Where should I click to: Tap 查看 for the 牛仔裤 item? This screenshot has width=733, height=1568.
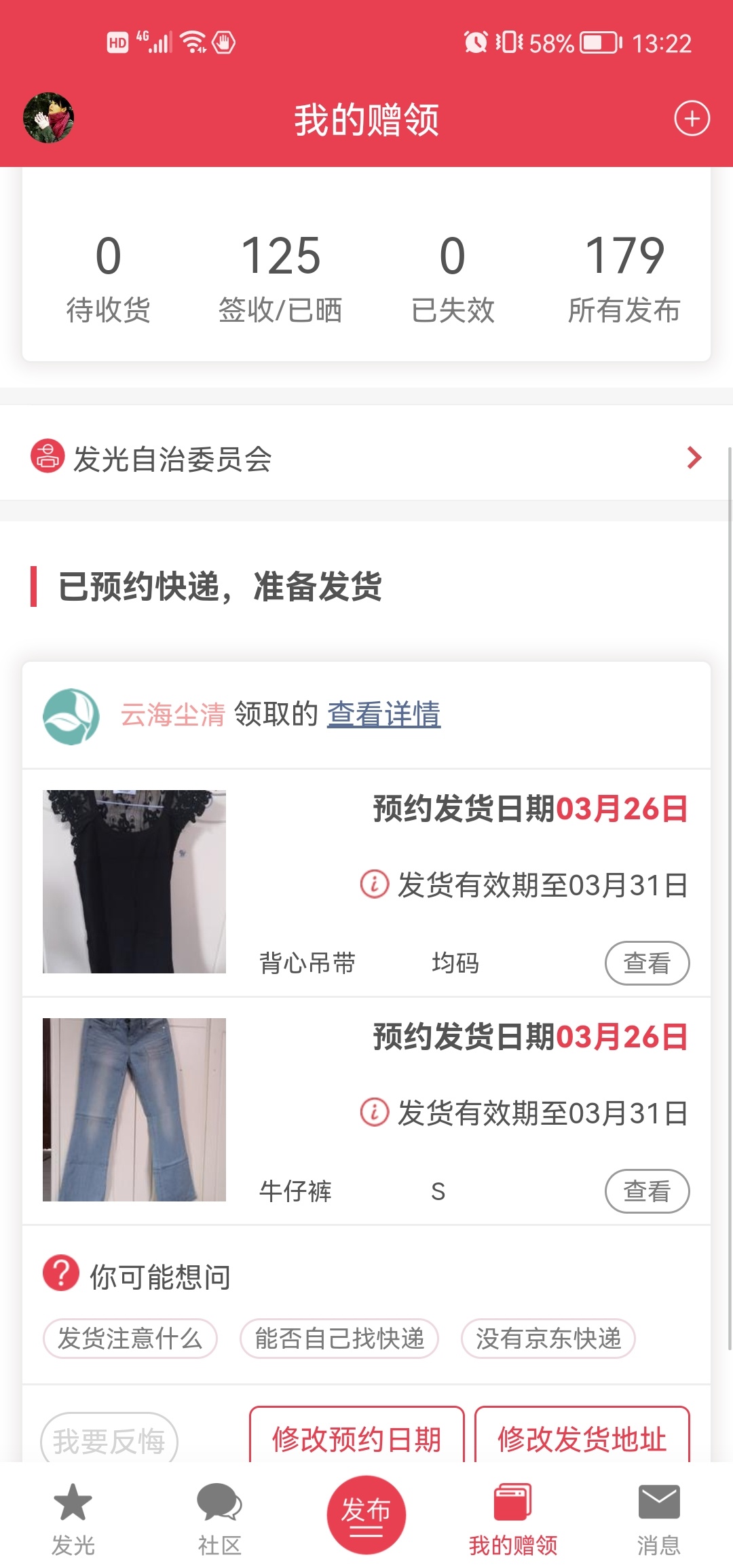pos(647,1191)
